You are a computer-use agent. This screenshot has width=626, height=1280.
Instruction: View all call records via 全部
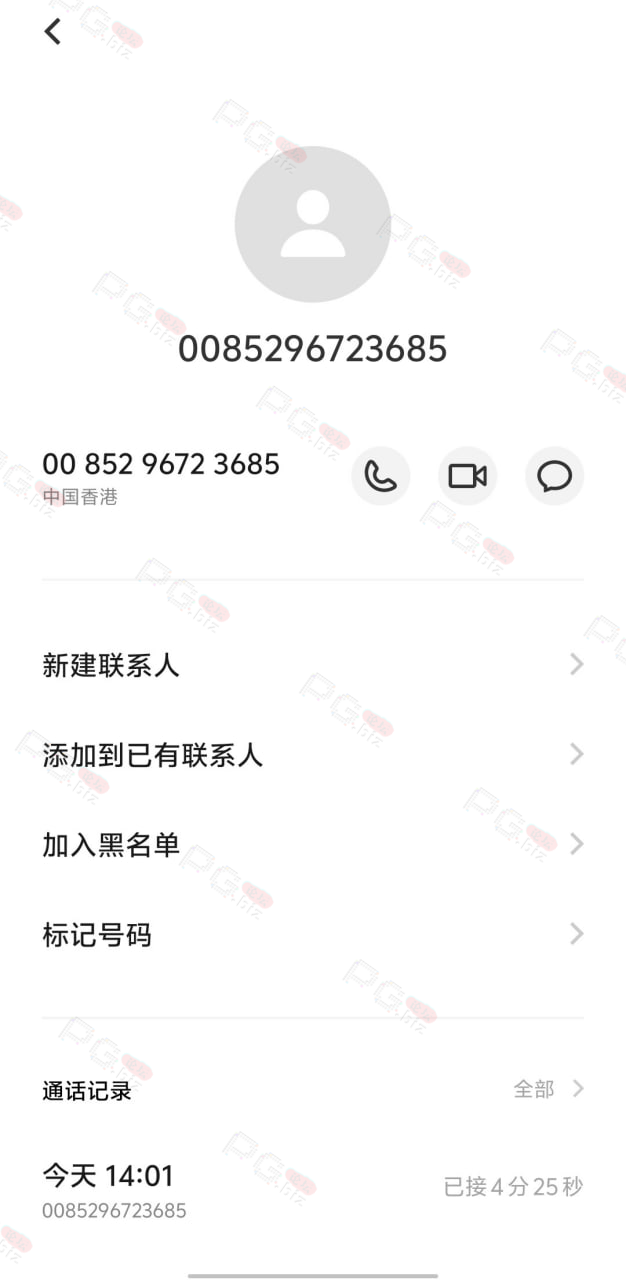point(548,1089)
